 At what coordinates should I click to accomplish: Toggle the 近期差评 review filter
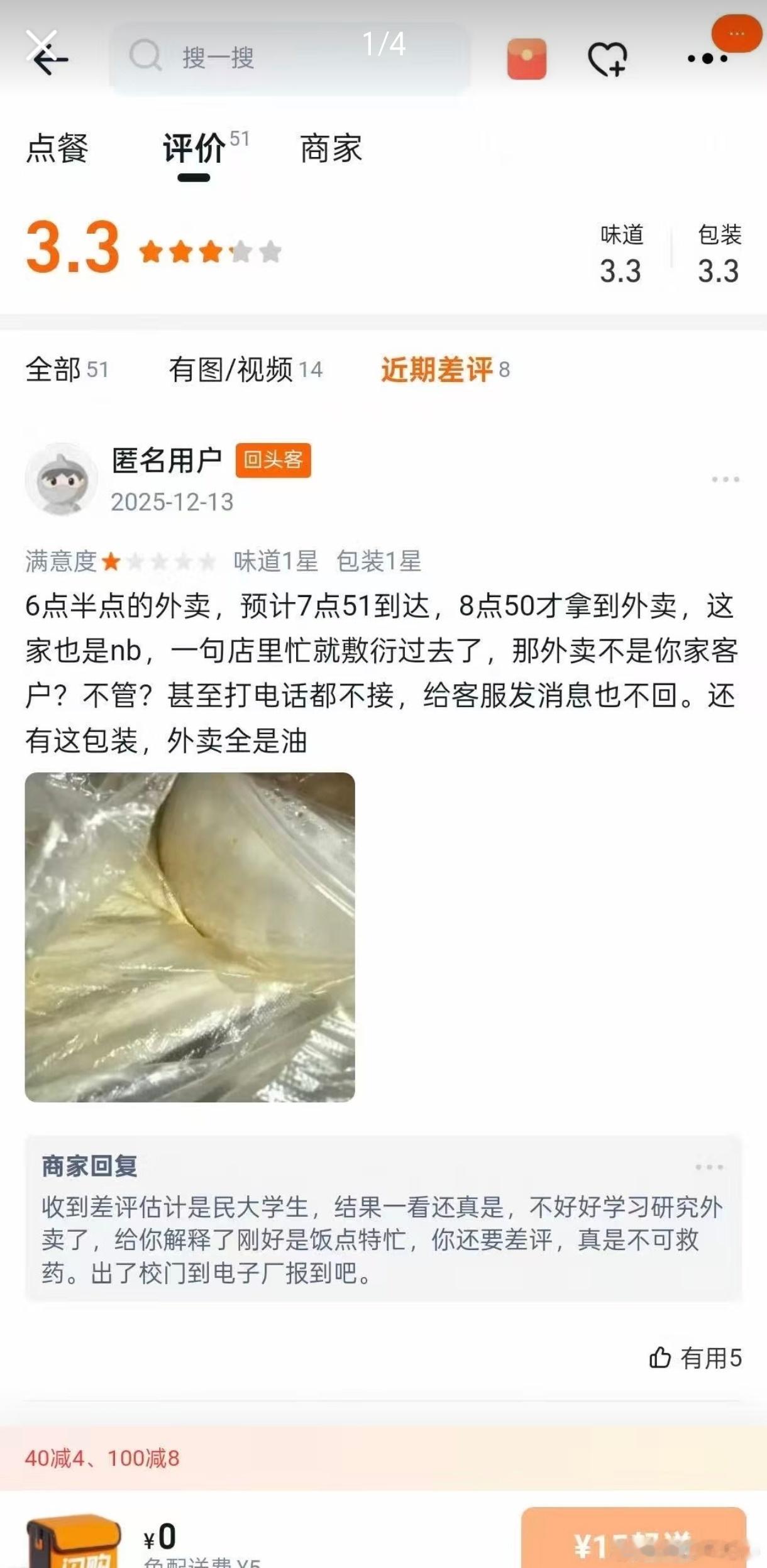(438, 371)
